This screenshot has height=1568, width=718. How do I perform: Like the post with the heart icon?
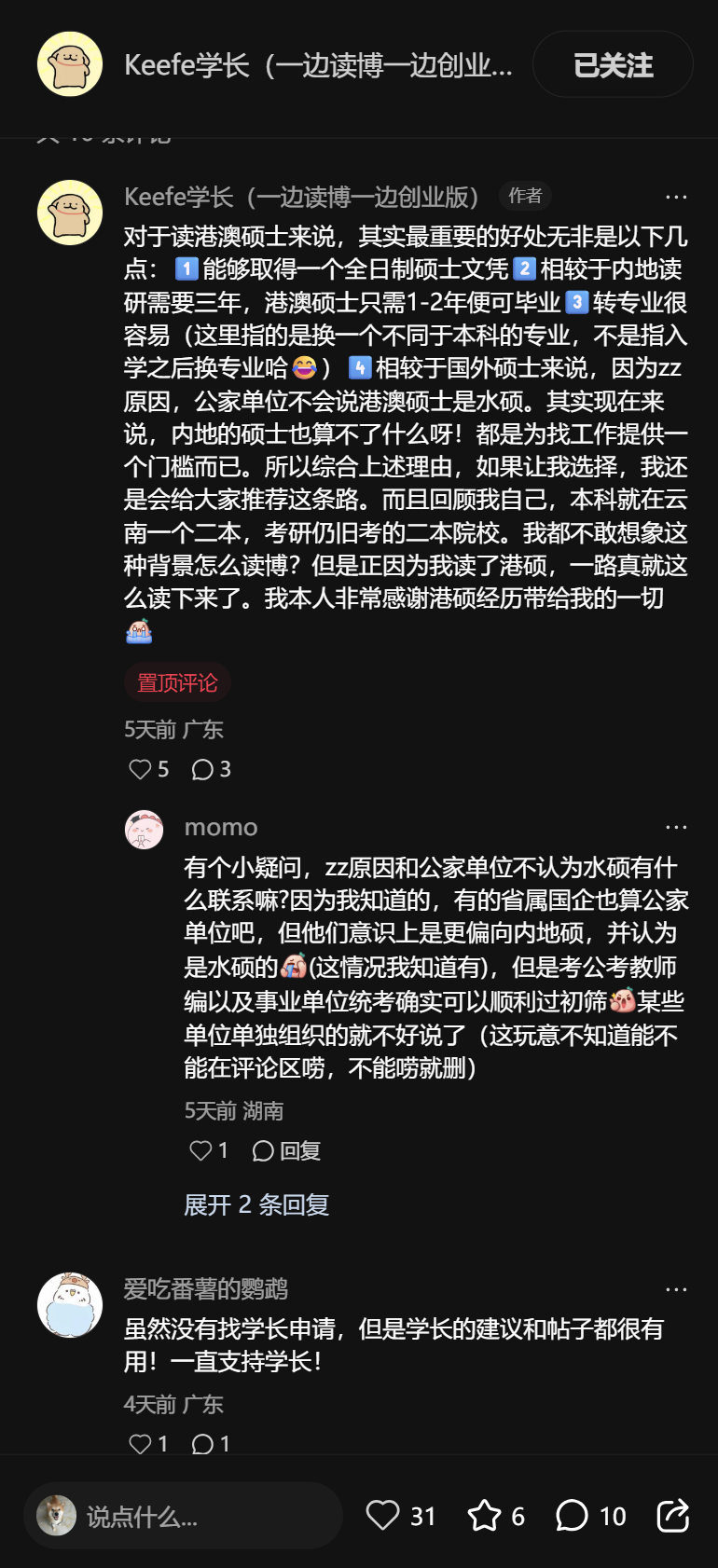click(x=382, y=1515)
